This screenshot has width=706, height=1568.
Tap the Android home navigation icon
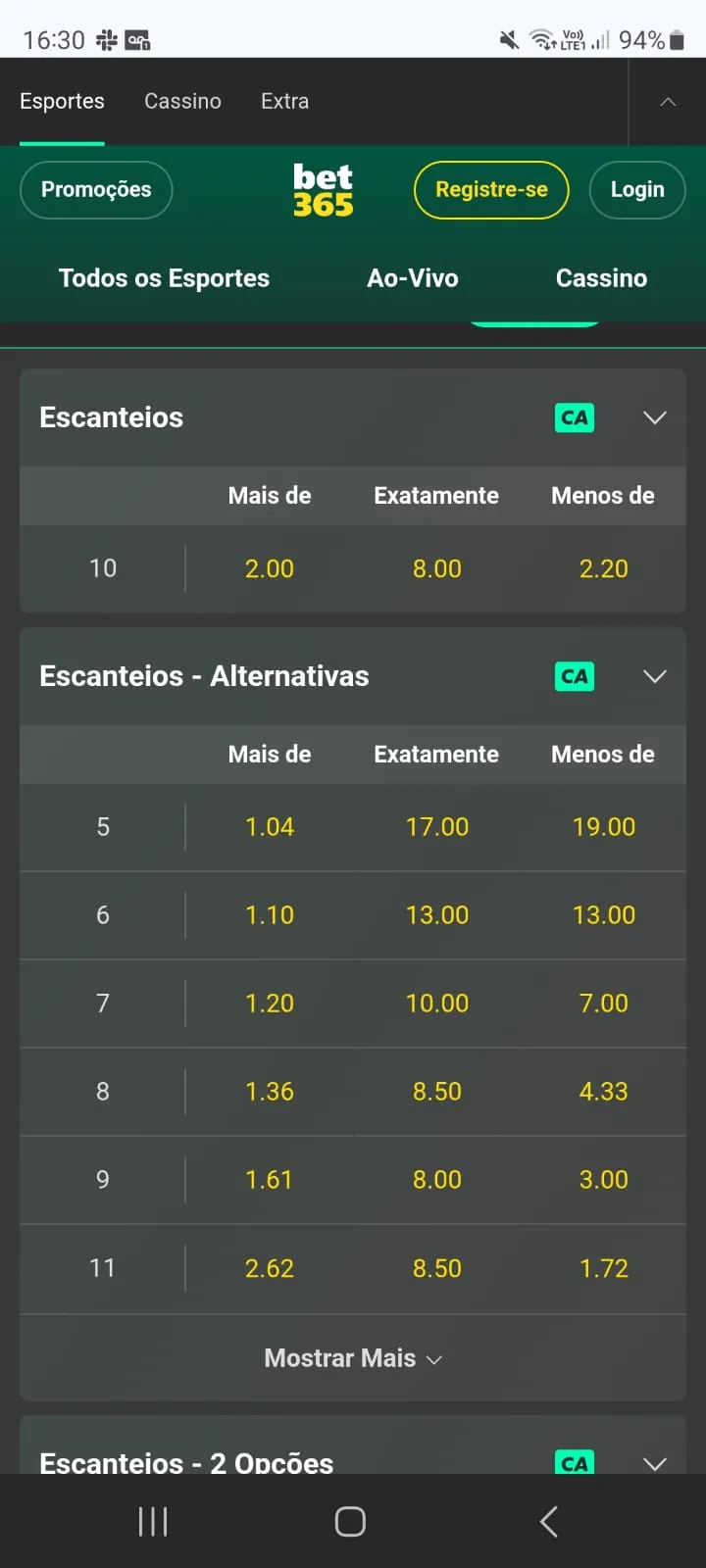tap(349, 1521)
